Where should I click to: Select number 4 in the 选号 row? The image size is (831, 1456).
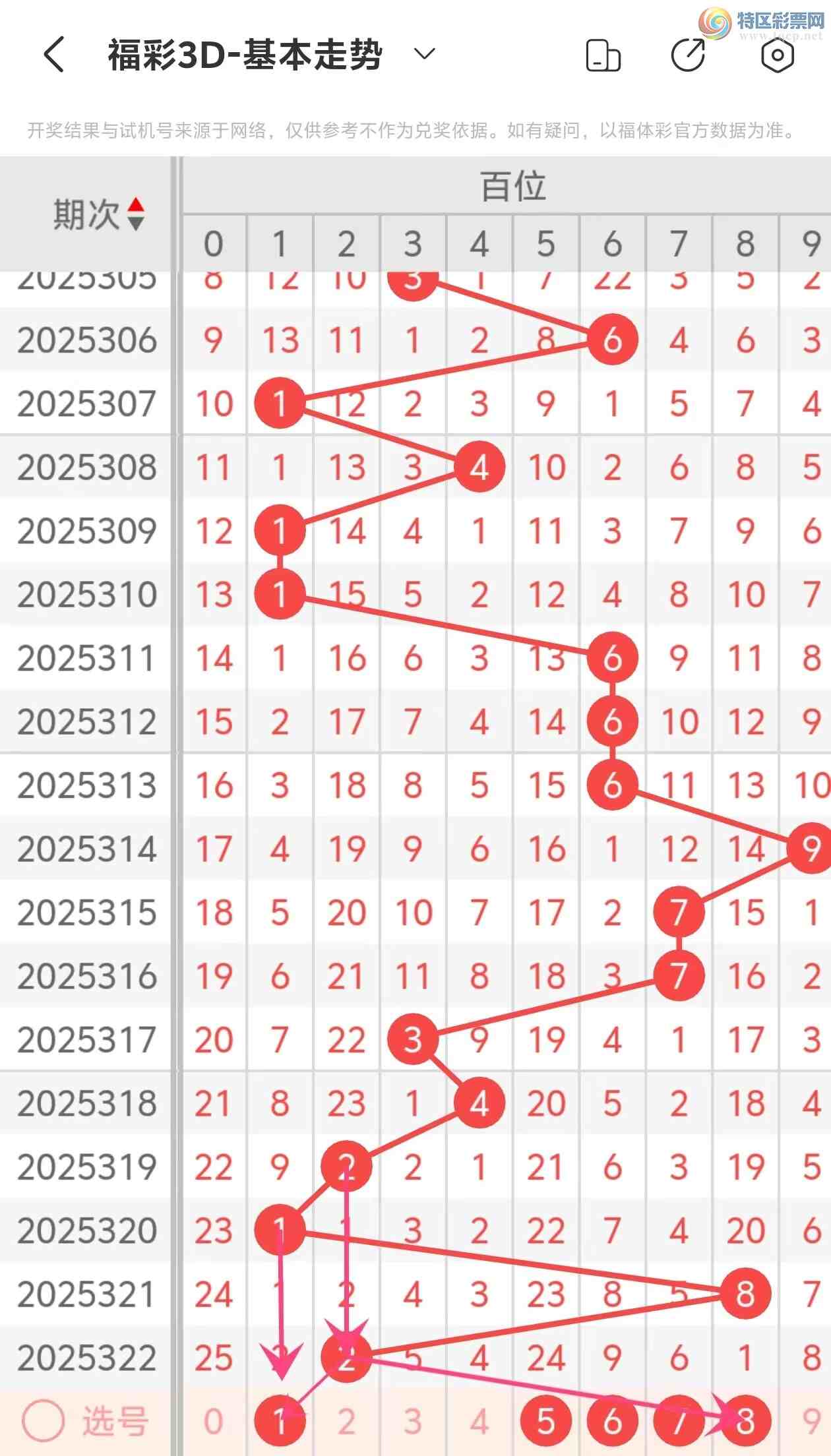479,1421
